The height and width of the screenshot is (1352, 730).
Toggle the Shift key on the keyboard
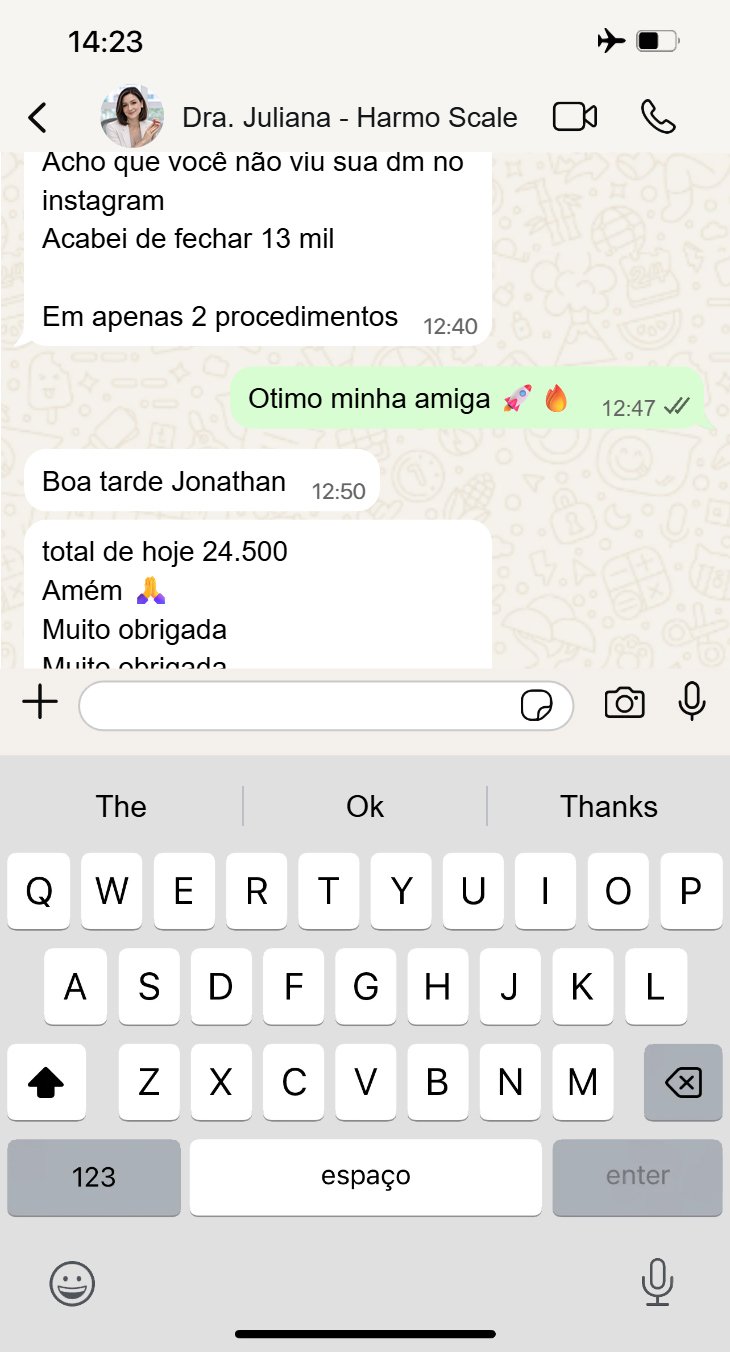pos(46,1082)
